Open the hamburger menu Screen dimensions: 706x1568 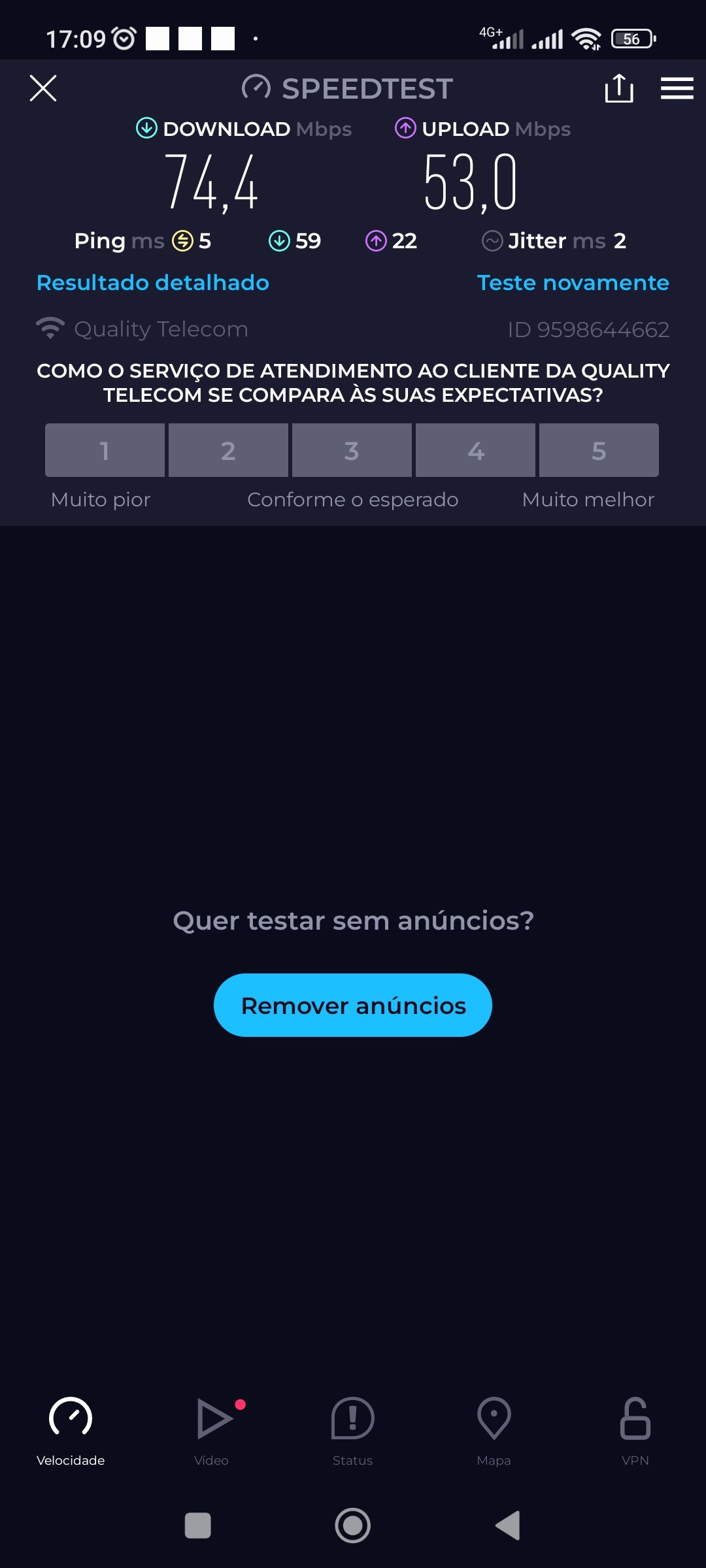677,88
